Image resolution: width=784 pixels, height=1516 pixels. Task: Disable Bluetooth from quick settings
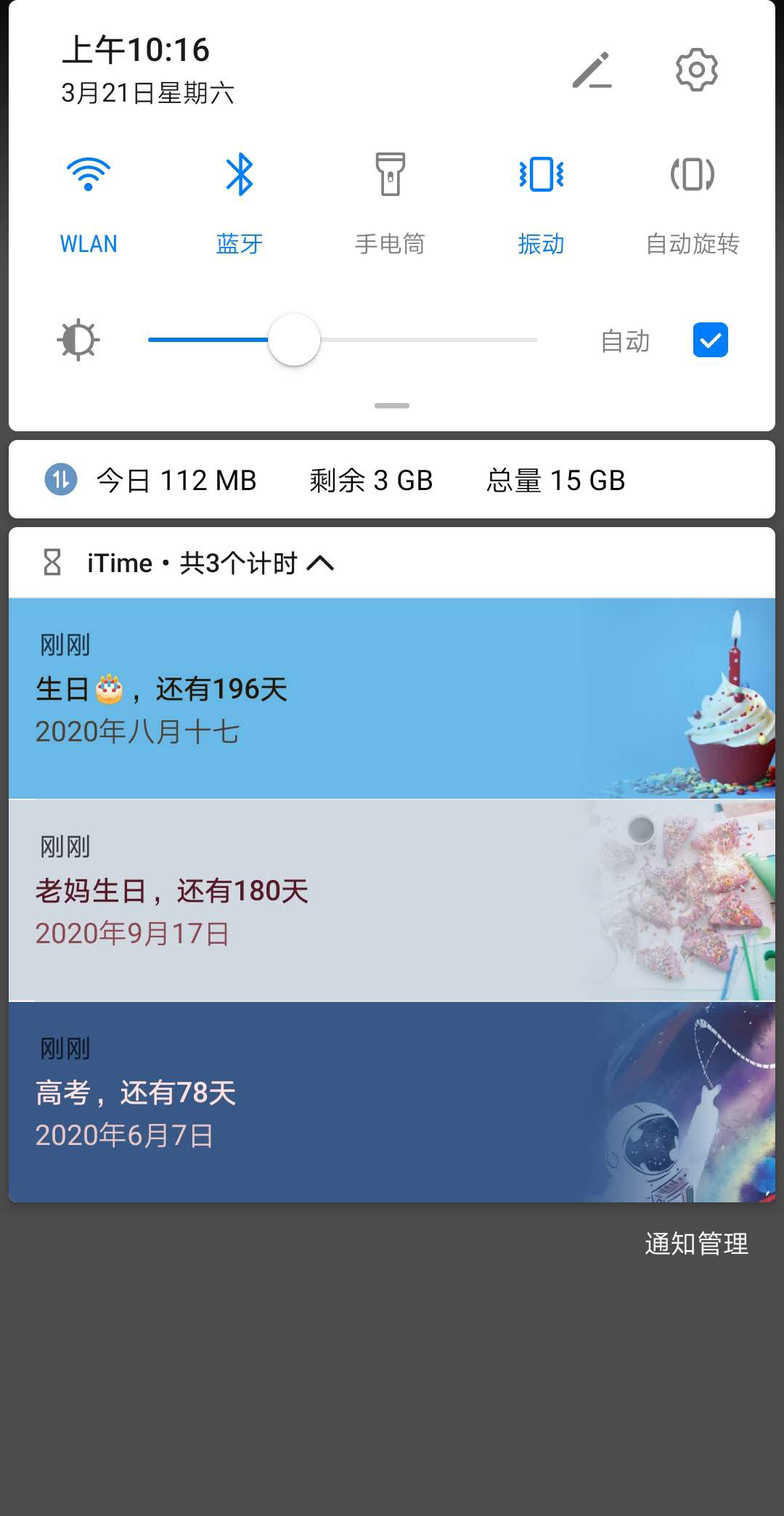(238, 196)
